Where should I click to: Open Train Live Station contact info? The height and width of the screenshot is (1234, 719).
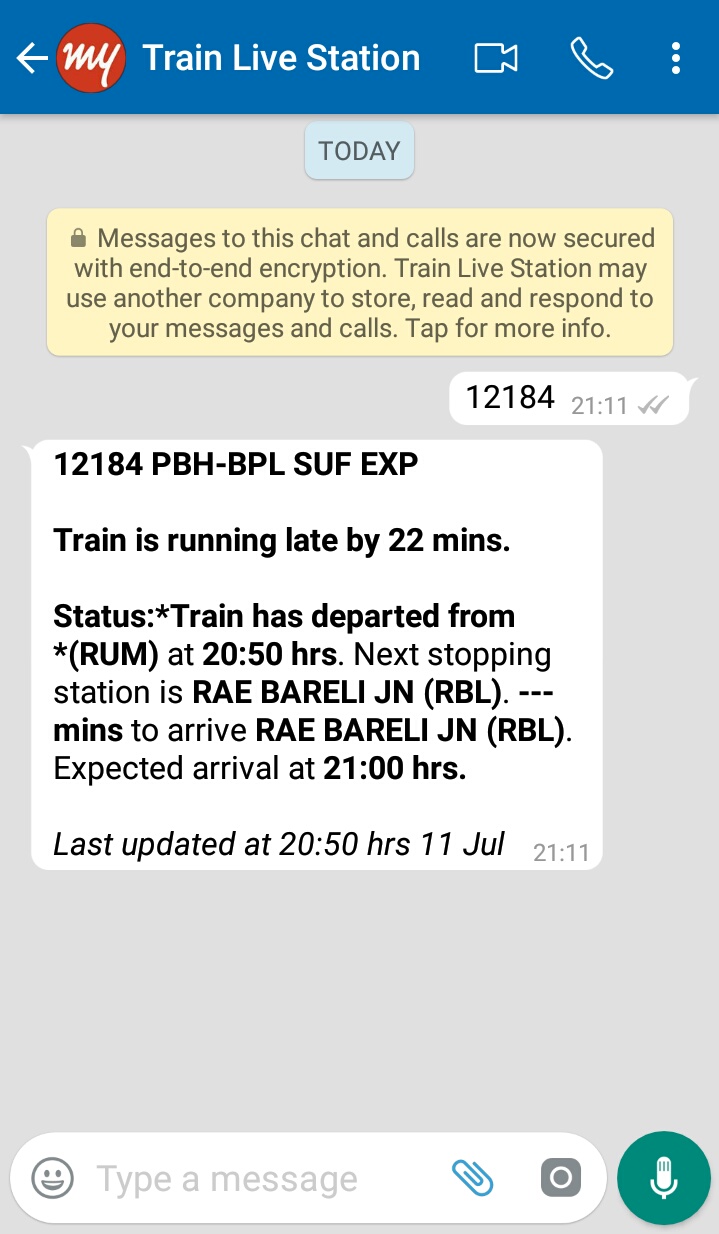point(281,58)
